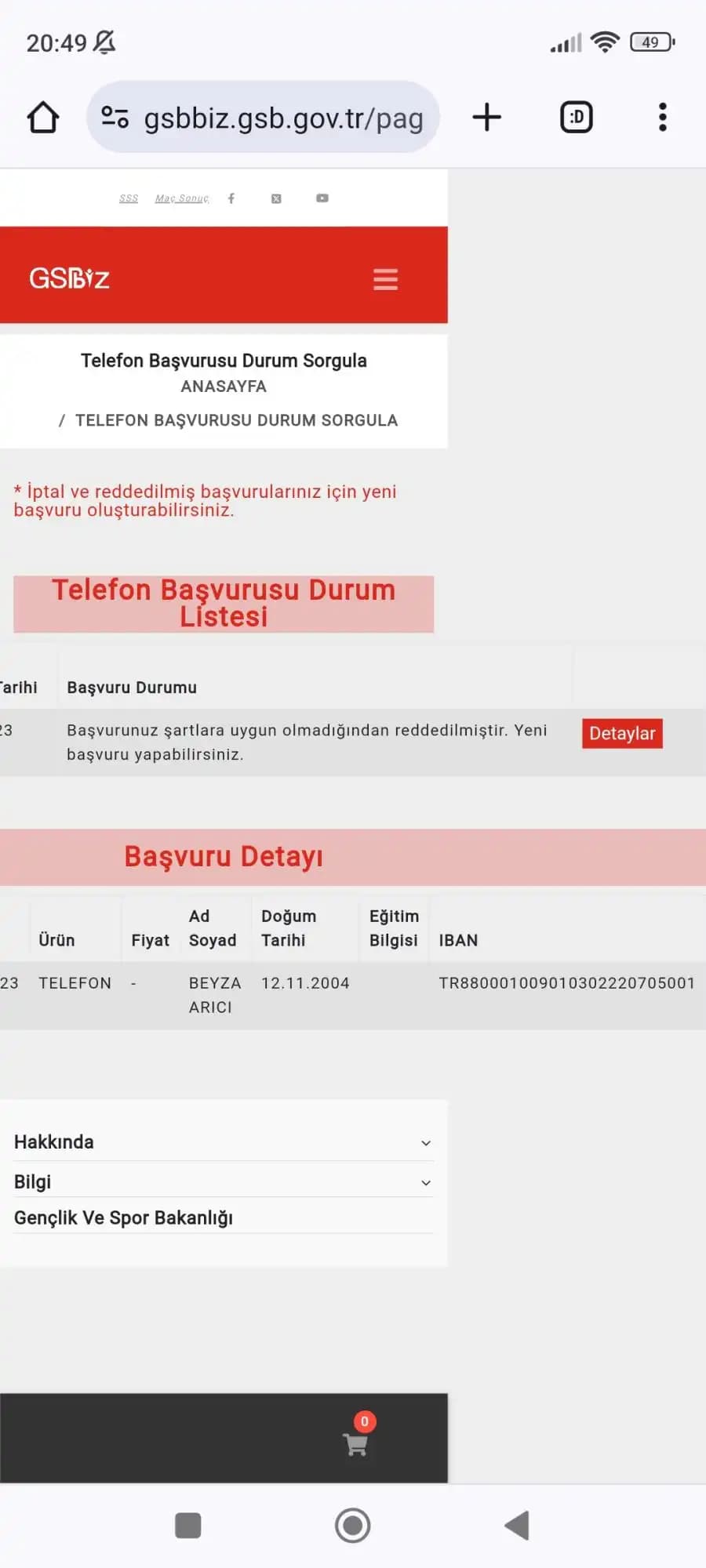Tap the gsbbiz.gsb.gov.tr address bar

(x=267, y=118)
